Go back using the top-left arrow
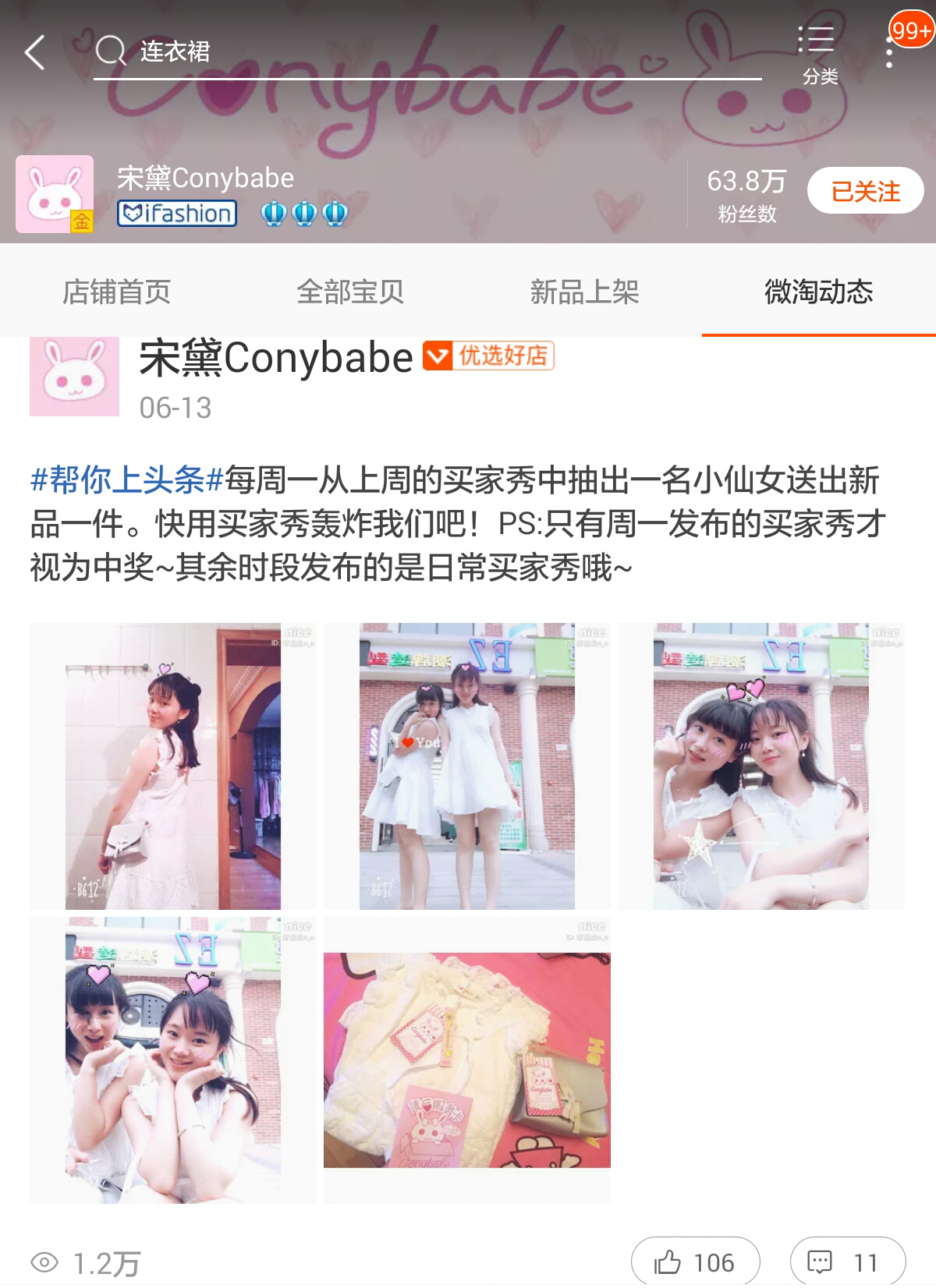This screenshot has width=936, height=1288. coord(35,53)
